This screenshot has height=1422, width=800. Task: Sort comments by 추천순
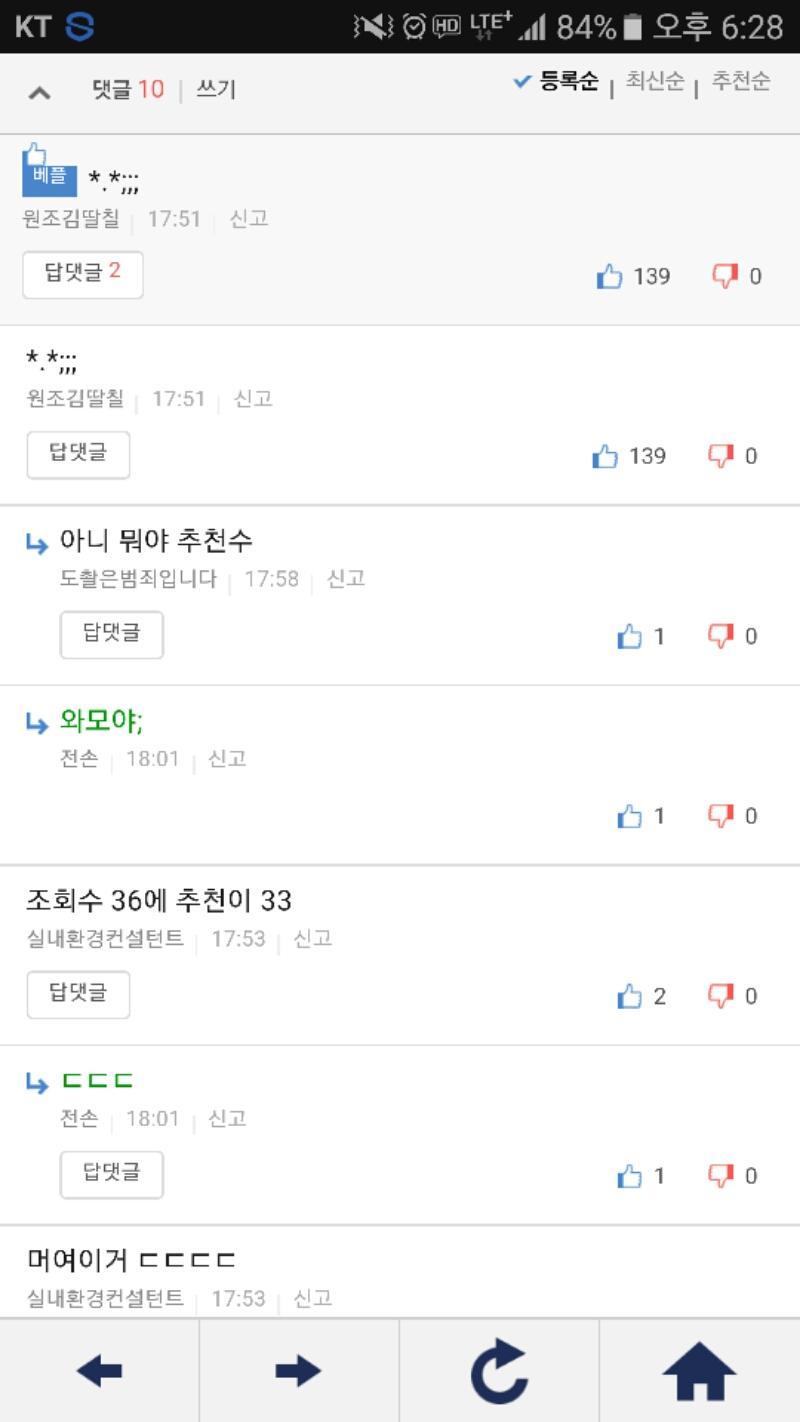(x=741, y=82)
